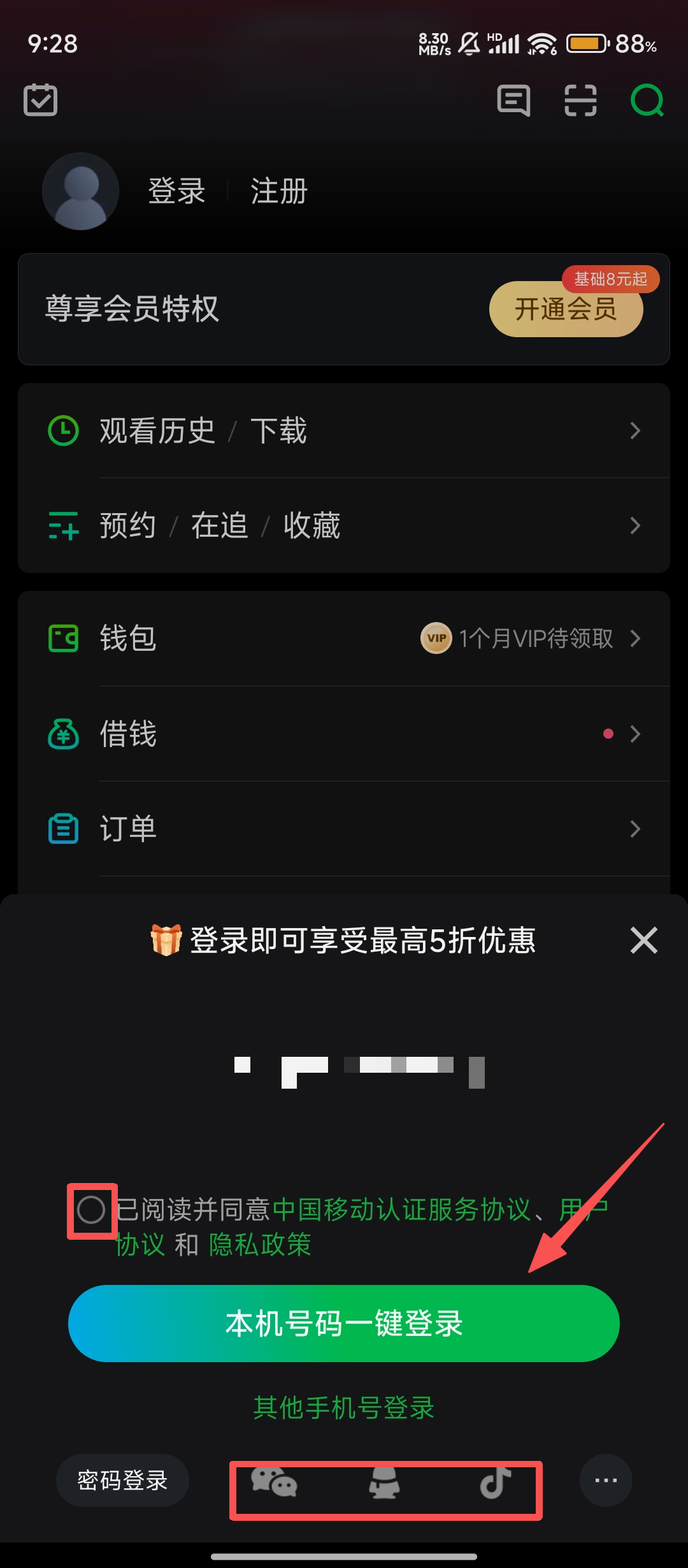
Task: Open the search icon at top
Action: (647, 101)
